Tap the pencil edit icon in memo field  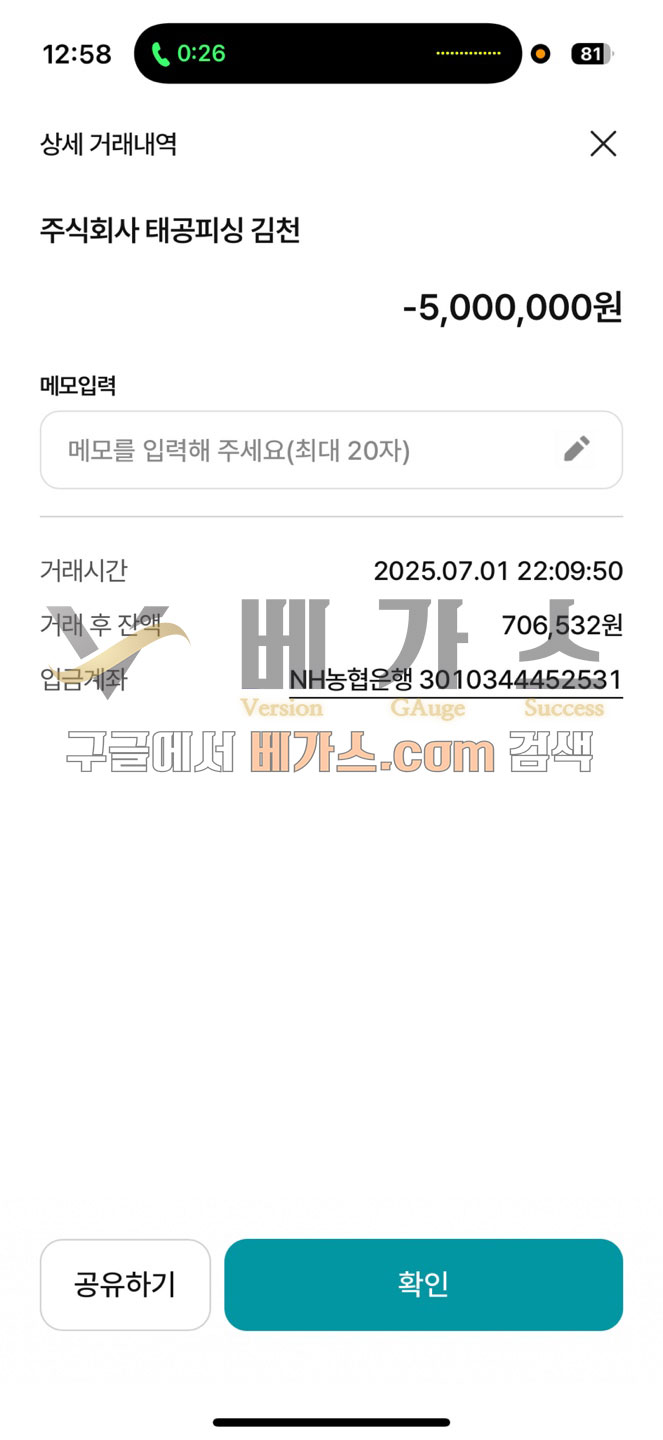pos(576,450)
